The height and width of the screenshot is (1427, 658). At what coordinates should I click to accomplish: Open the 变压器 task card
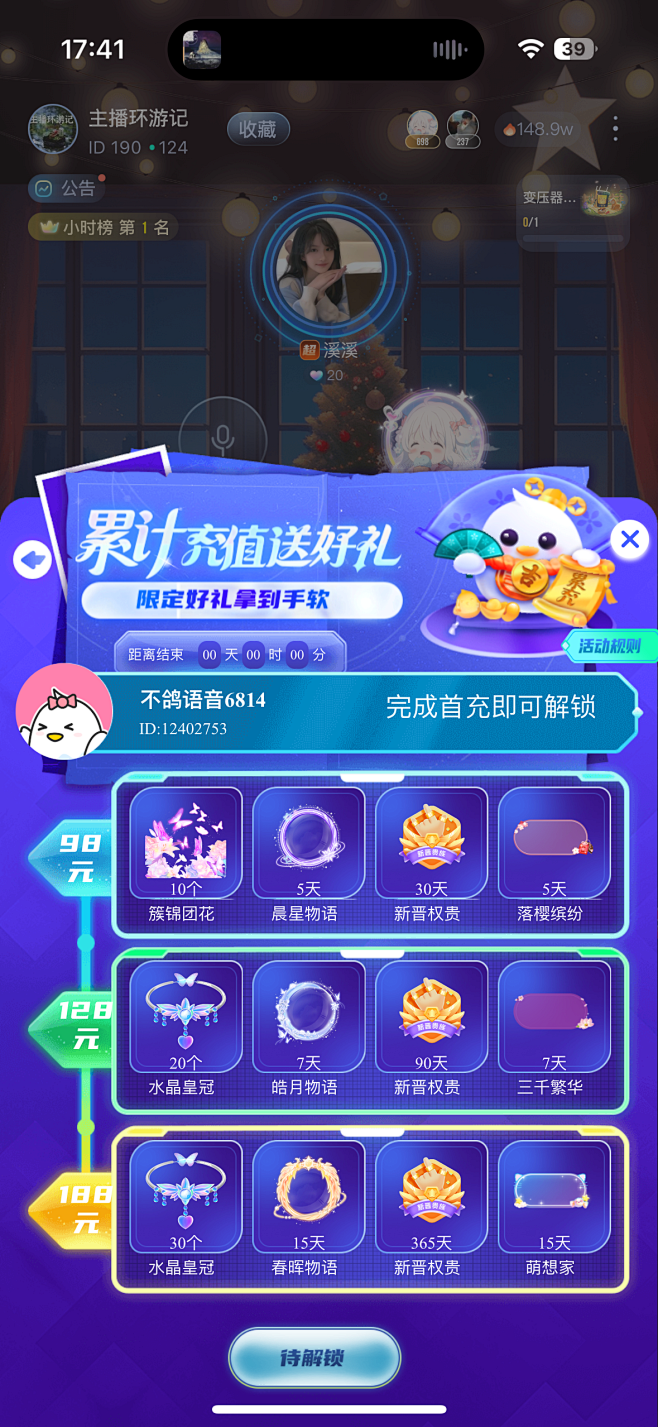[x=573, y=208]
